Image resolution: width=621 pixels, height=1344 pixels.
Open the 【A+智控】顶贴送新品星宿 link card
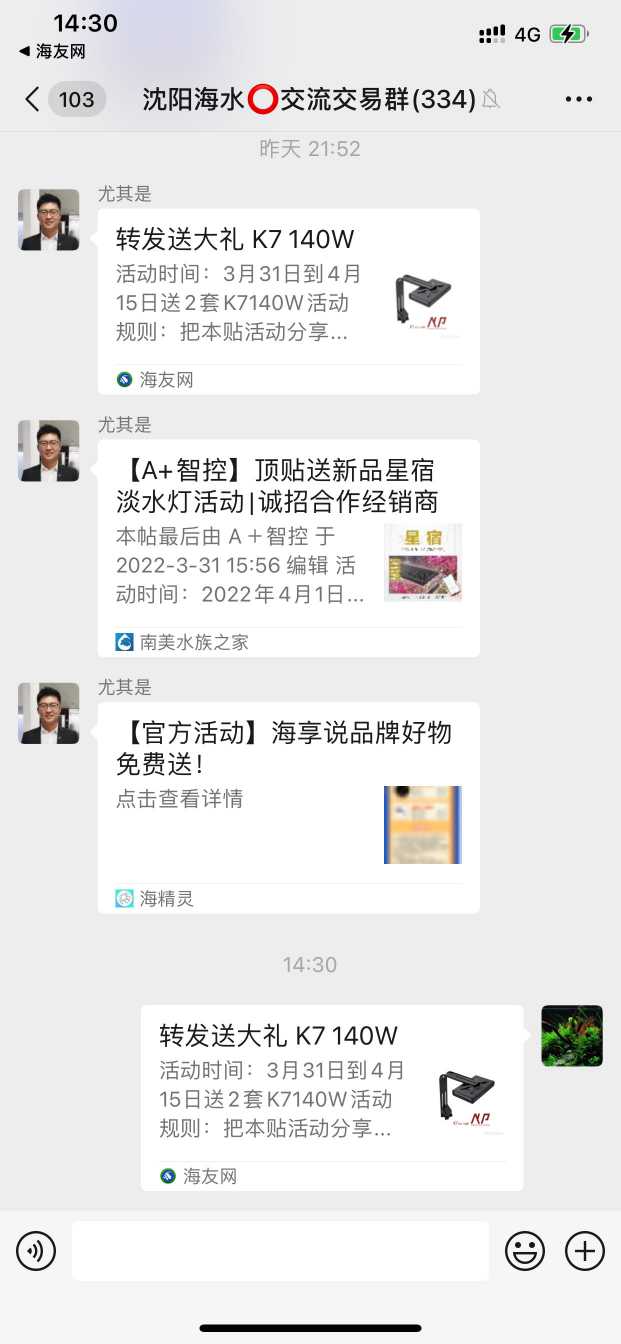(x=288, y=548)
